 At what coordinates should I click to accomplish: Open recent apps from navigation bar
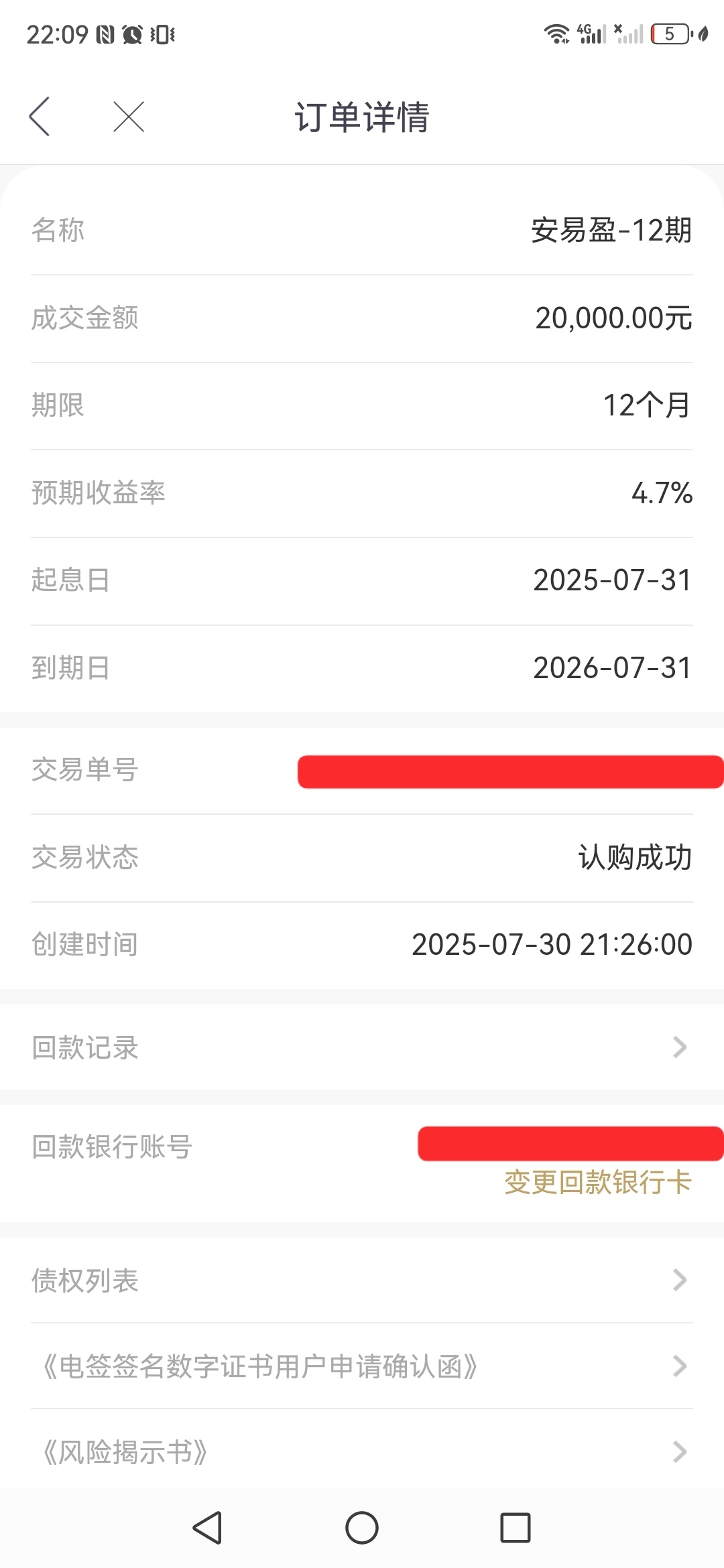516,1528
